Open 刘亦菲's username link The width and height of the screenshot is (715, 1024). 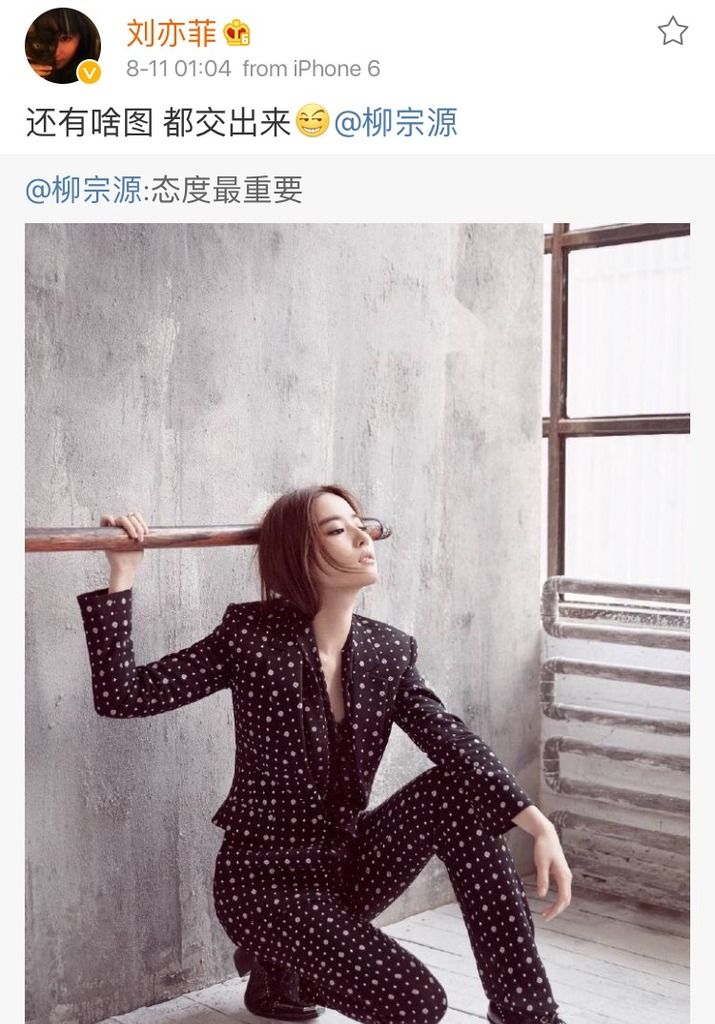click(x=172, y=33)
